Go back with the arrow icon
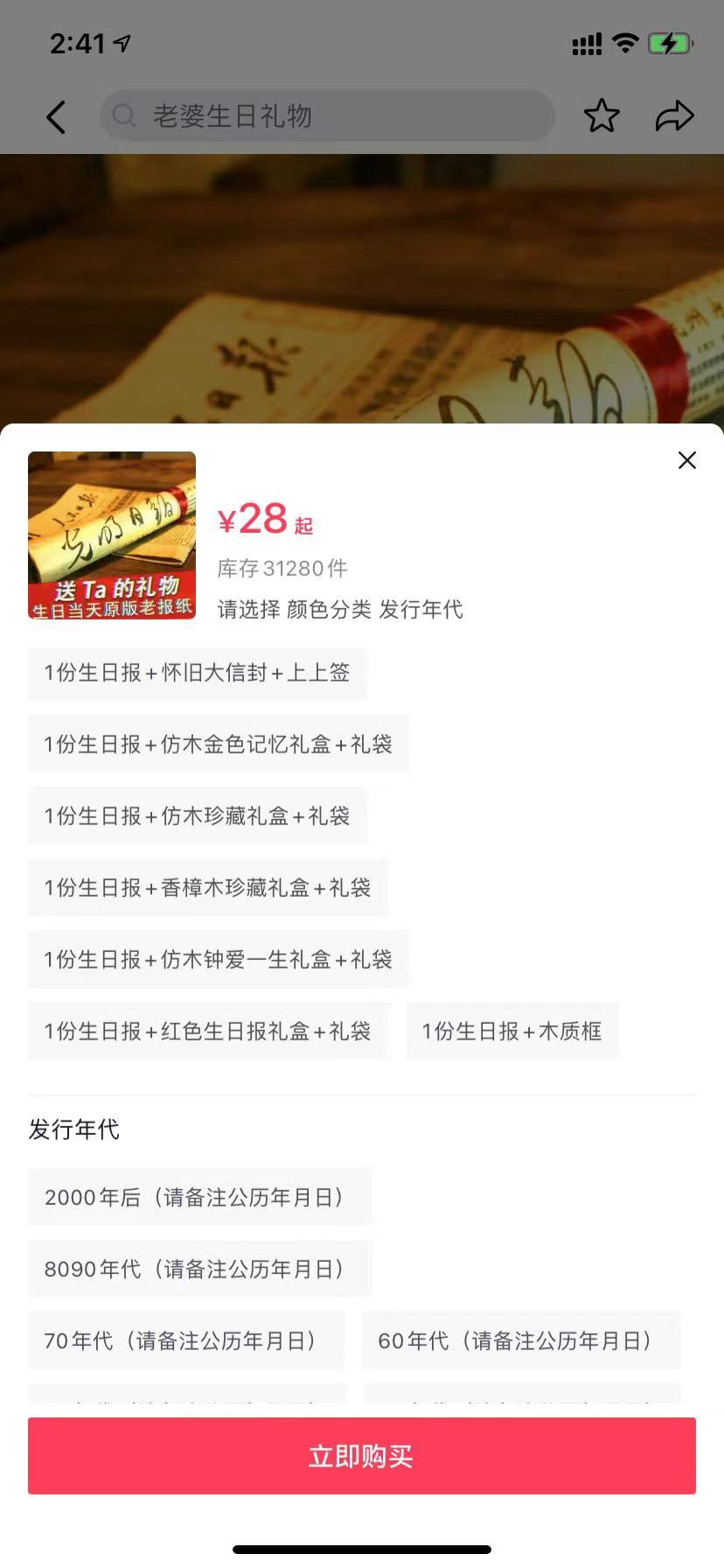The width and height of the screenshot is (724, 1568). (56, 116)
